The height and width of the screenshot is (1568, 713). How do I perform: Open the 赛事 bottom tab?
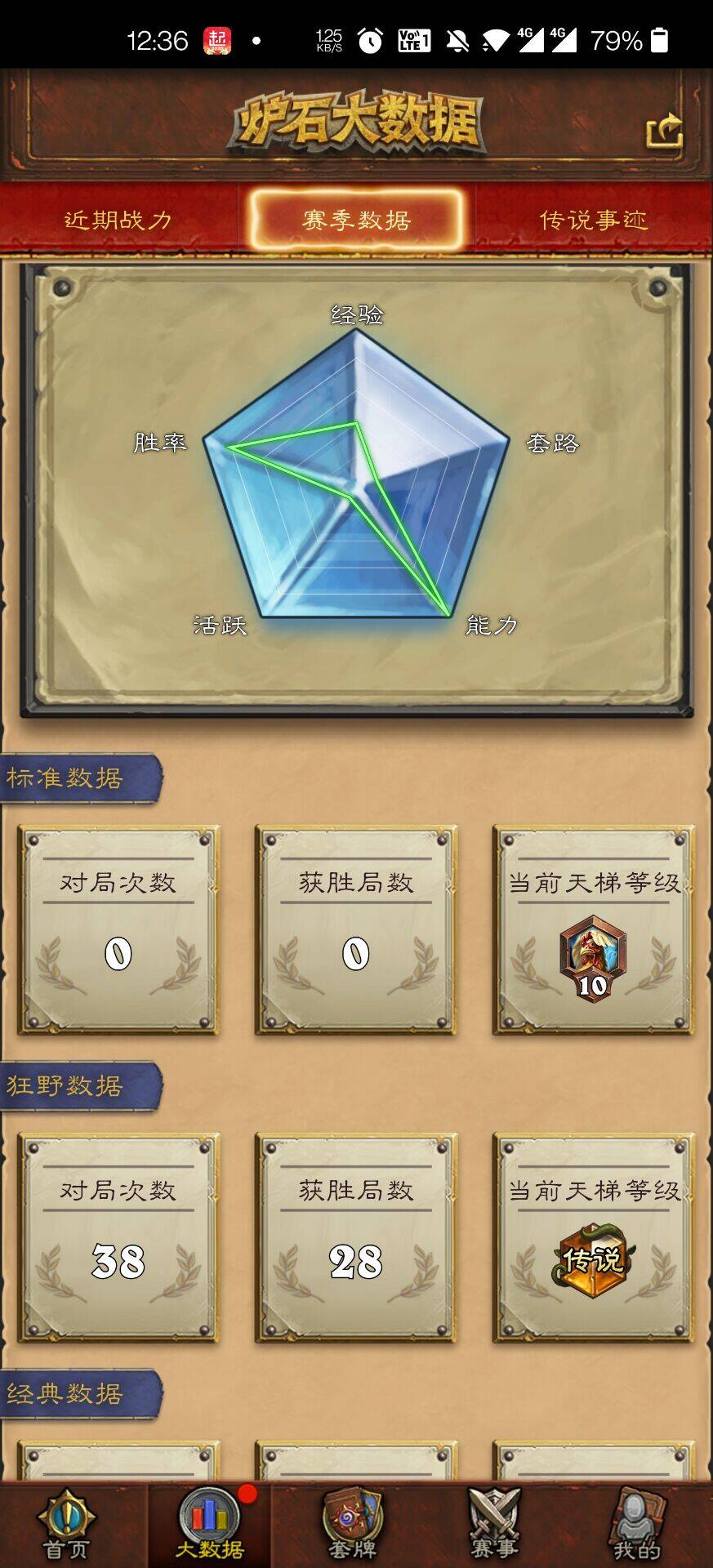coord(494,1524)
